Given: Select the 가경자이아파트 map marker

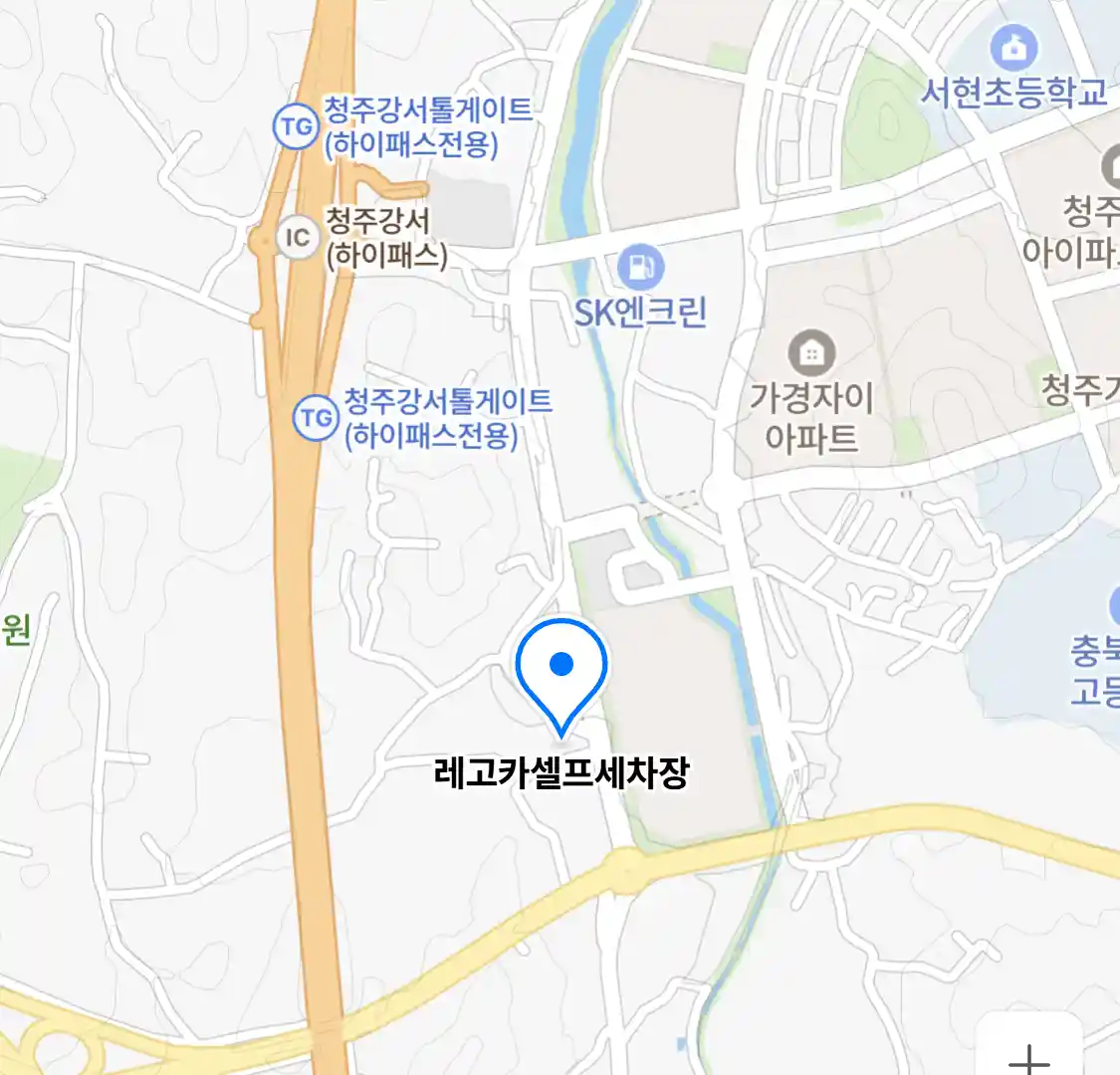Looking at the screenshot, I should pyautogui.click(x=812, y=353).
